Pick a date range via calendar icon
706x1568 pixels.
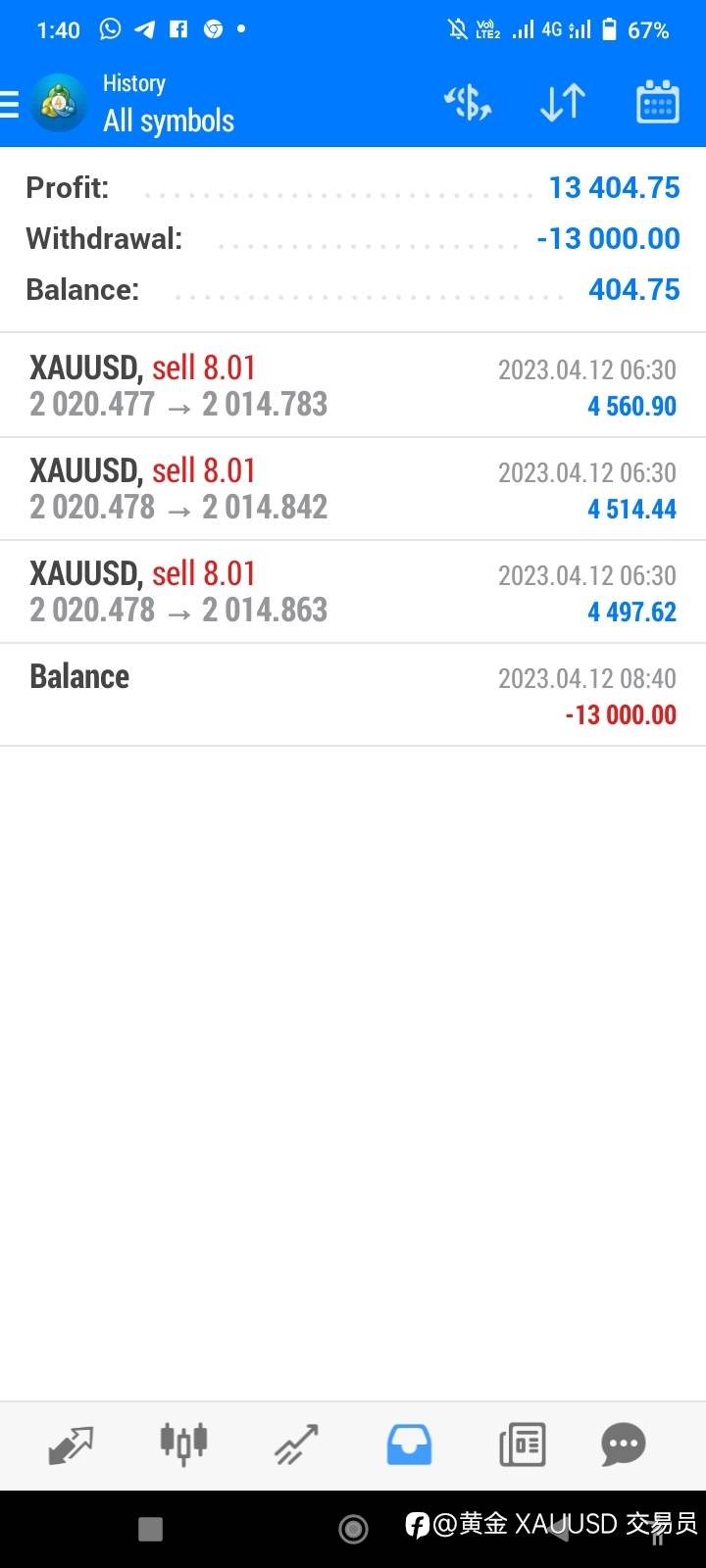tap(657, 102)
